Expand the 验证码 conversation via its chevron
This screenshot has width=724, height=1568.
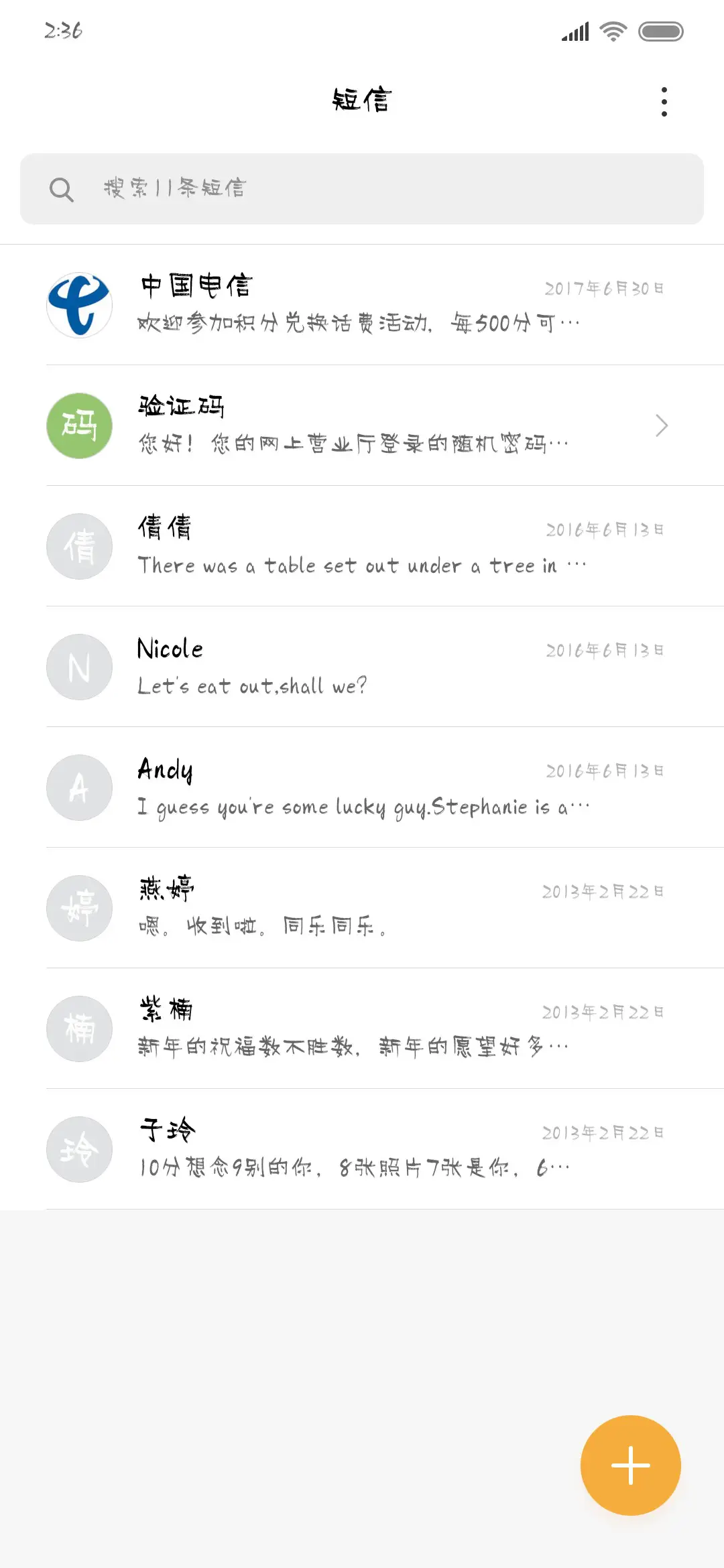pos(661,426)
